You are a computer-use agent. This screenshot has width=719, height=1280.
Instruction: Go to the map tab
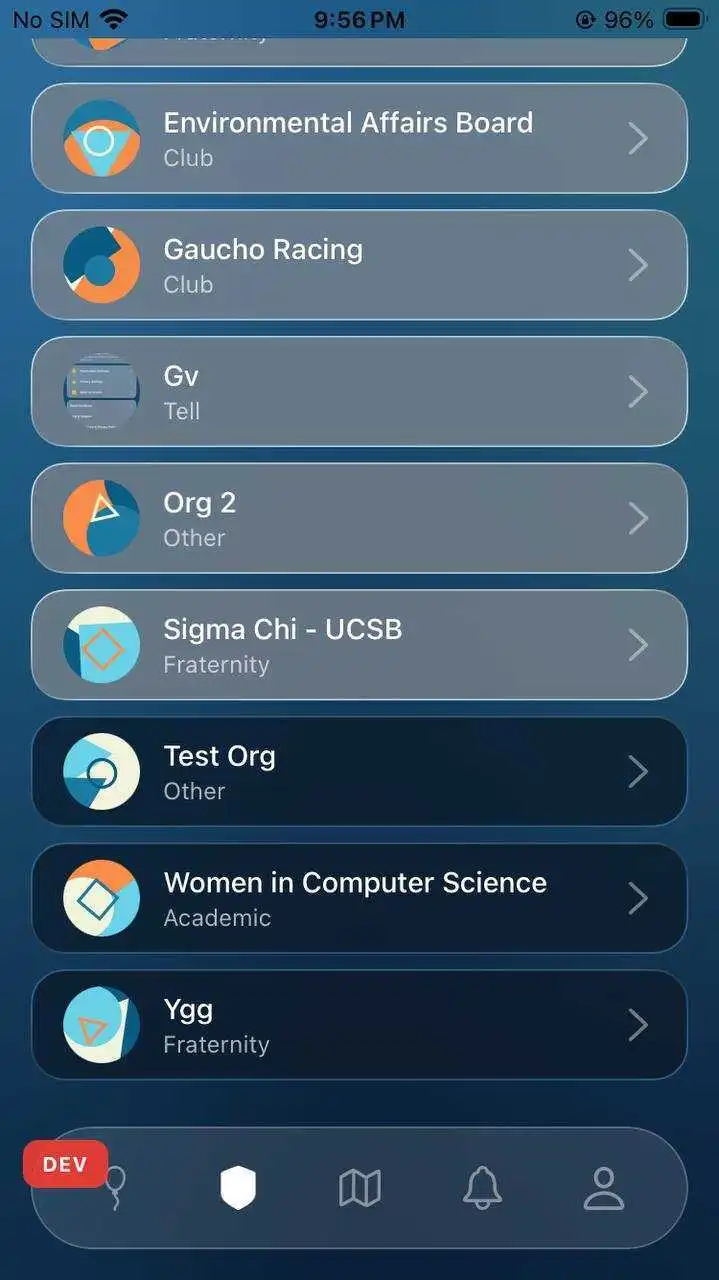[360, 1188]
